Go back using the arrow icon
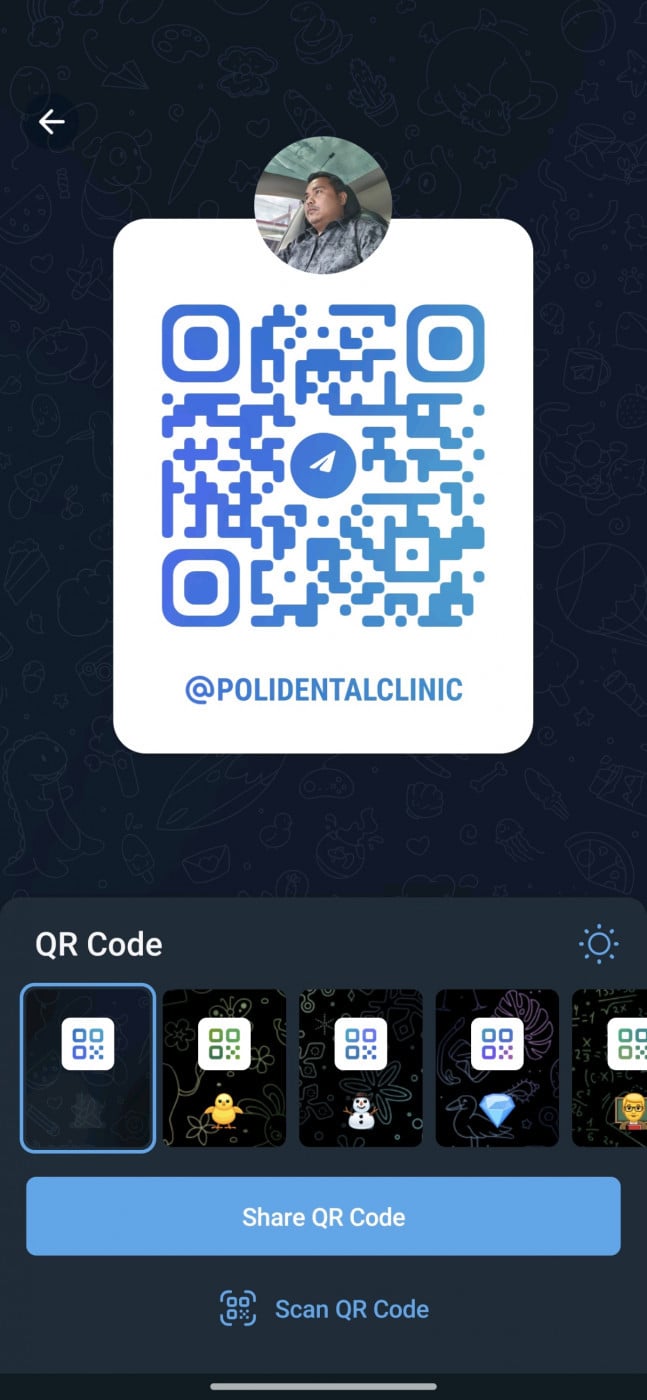Image resolution: width=647 pixels, height=1400 pixels. tap(51, 122)
